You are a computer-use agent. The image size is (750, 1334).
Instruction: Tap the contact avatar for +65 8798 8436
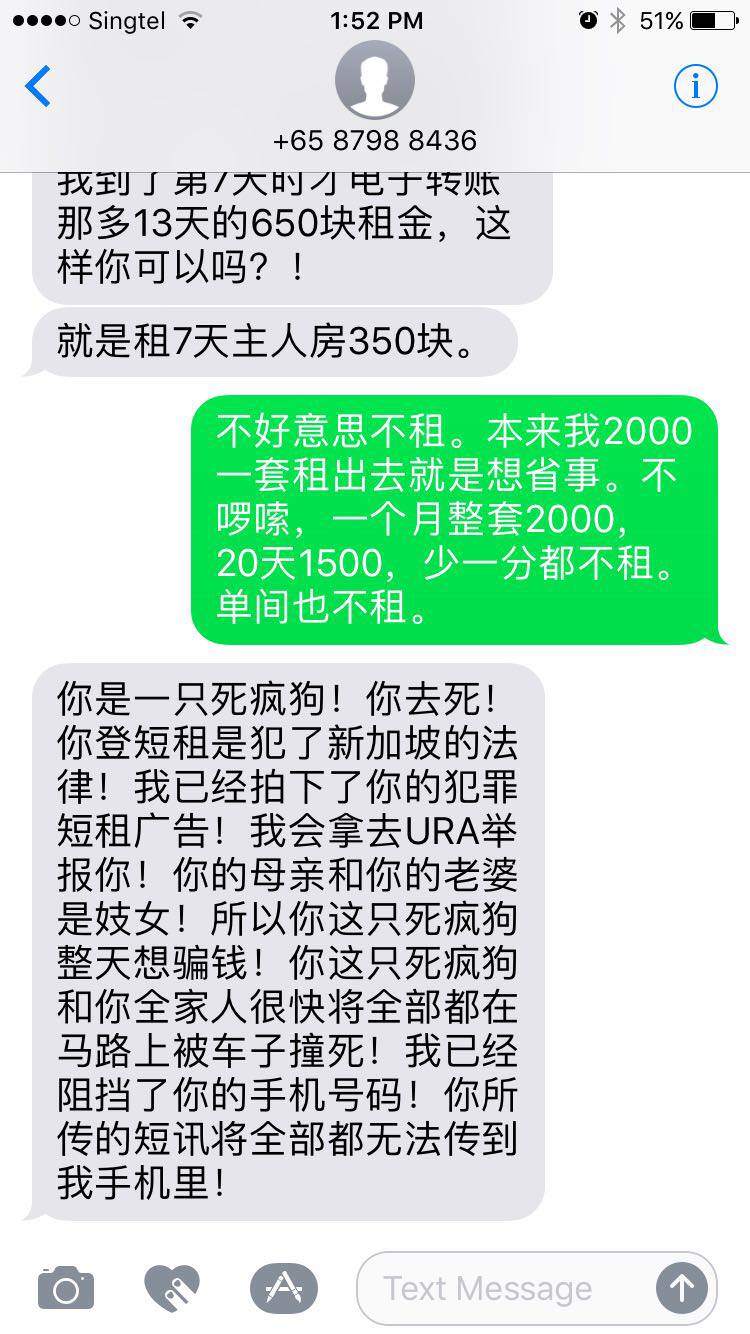[x=374, y=82]
